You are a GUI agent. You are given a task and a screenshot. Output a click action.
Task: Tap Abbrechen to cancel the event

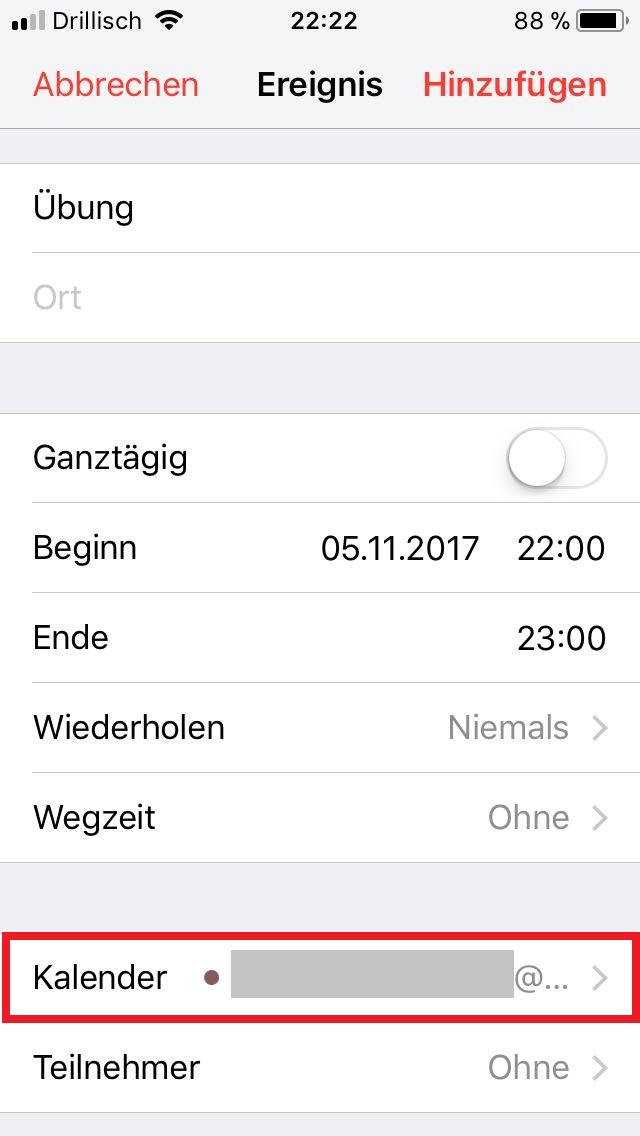coord(116,85)
